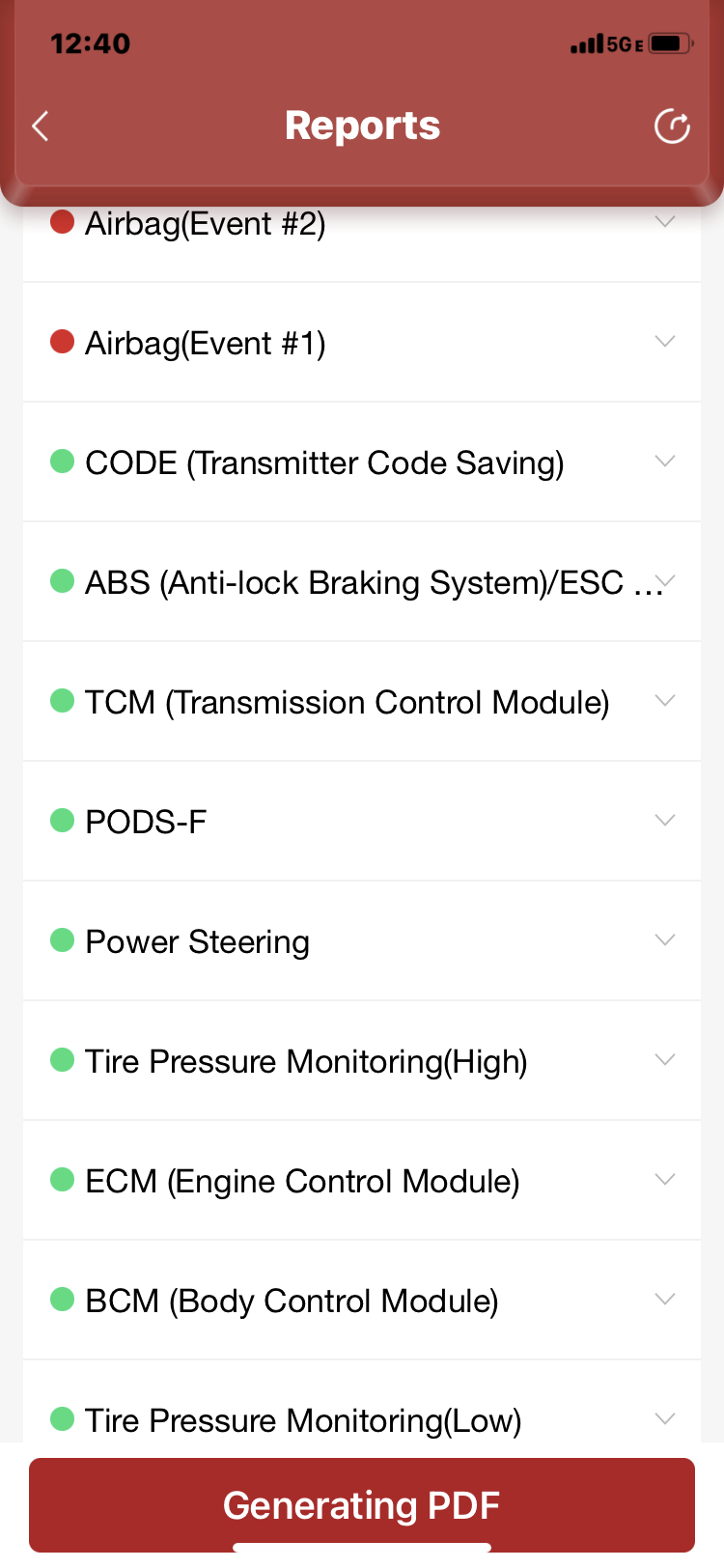Tap the Generating PDF button
This screenshot has width=724, height=1568.
362,1504
